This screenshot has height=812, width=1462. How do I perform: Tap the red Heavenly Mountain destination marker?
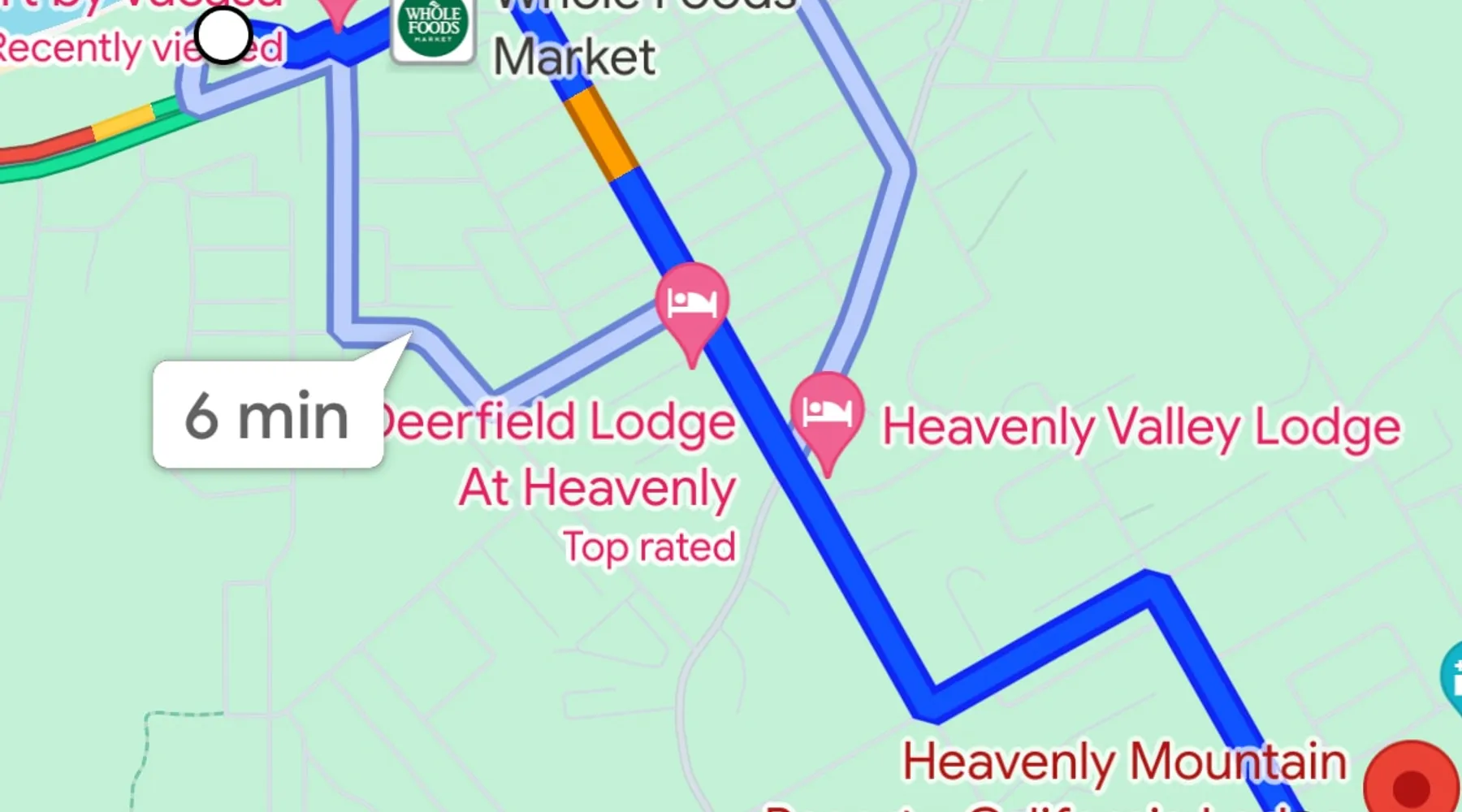click(x=1412, y=781)
